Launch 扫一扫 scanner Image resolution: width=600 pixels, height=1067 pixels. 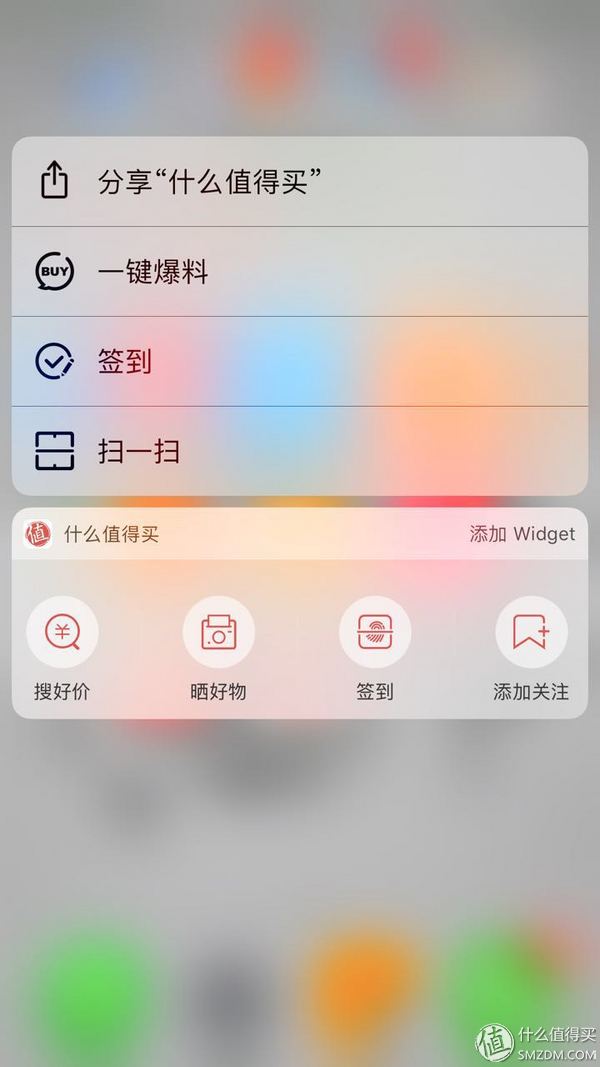point(299,451)
